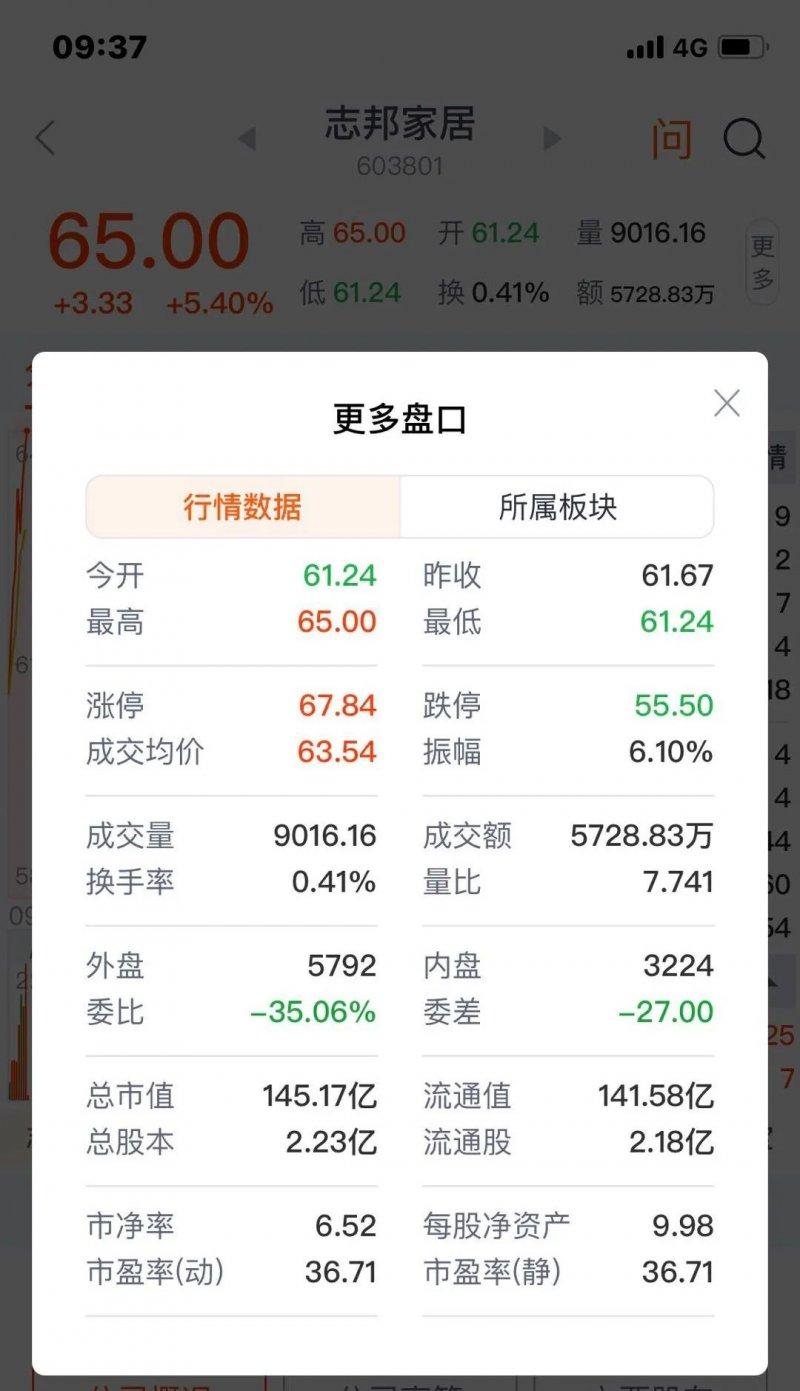Open the search magnifier icon

pyautogui.click(x=744, y=139)
